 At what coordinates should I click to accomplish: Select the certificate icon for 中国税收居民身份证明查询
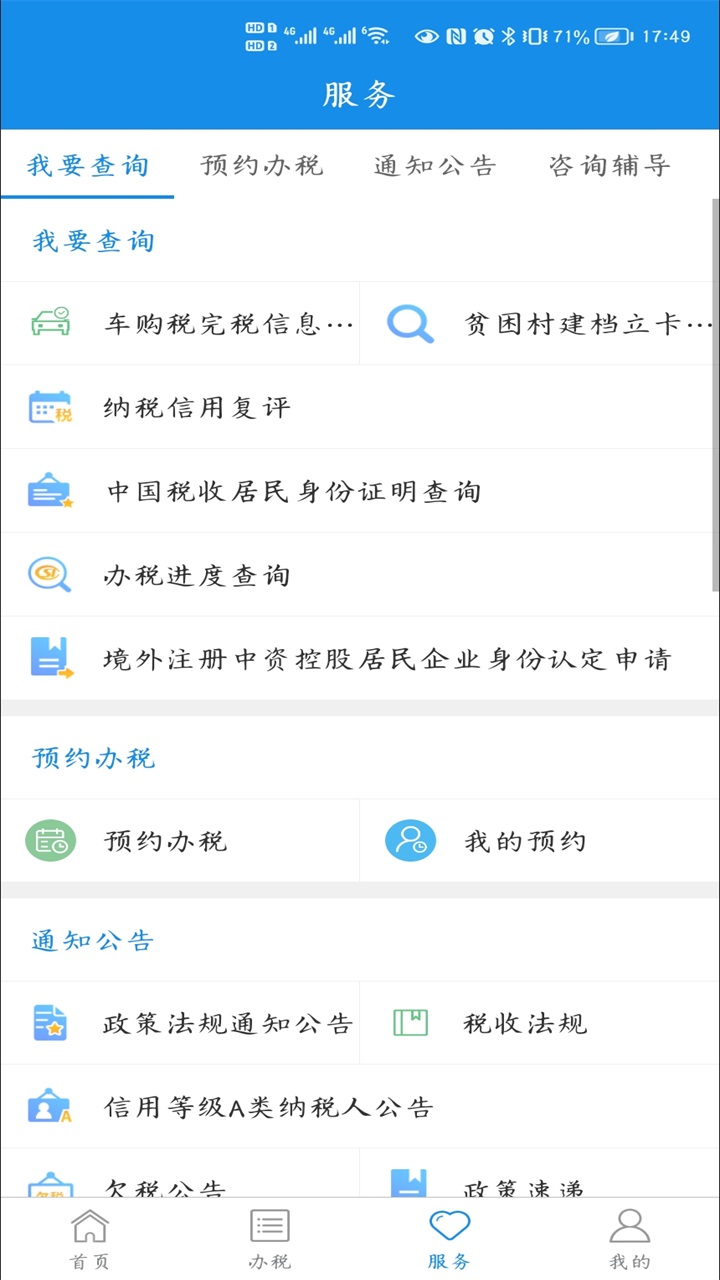pyautogui.click(x=51, y=491)
